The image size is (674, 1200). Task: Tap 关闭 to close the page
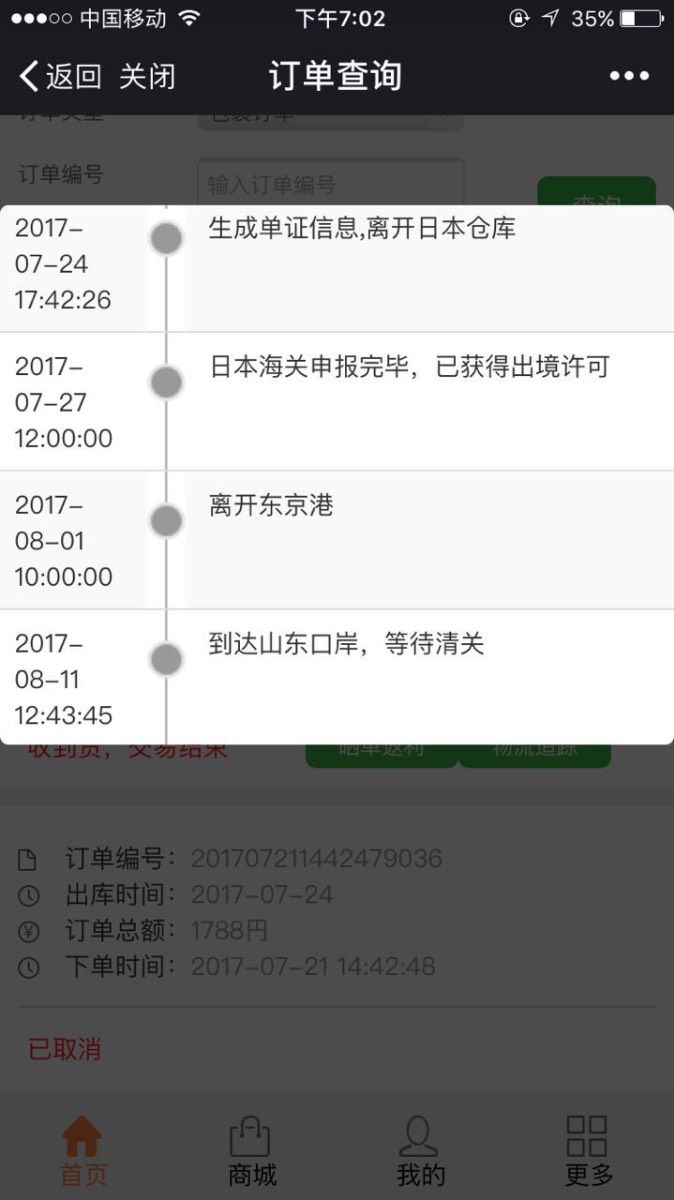pyautogui.click(x=148, y=76)
